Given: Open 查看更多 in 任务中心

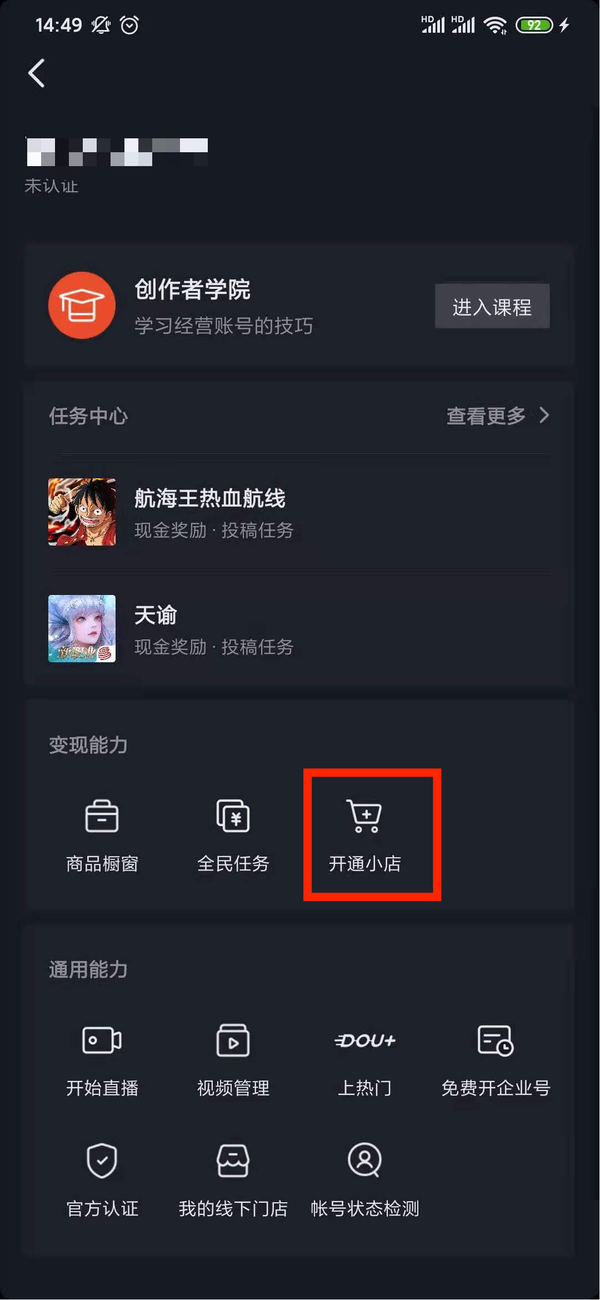Looking at the screenshot, I should [497, 416].
